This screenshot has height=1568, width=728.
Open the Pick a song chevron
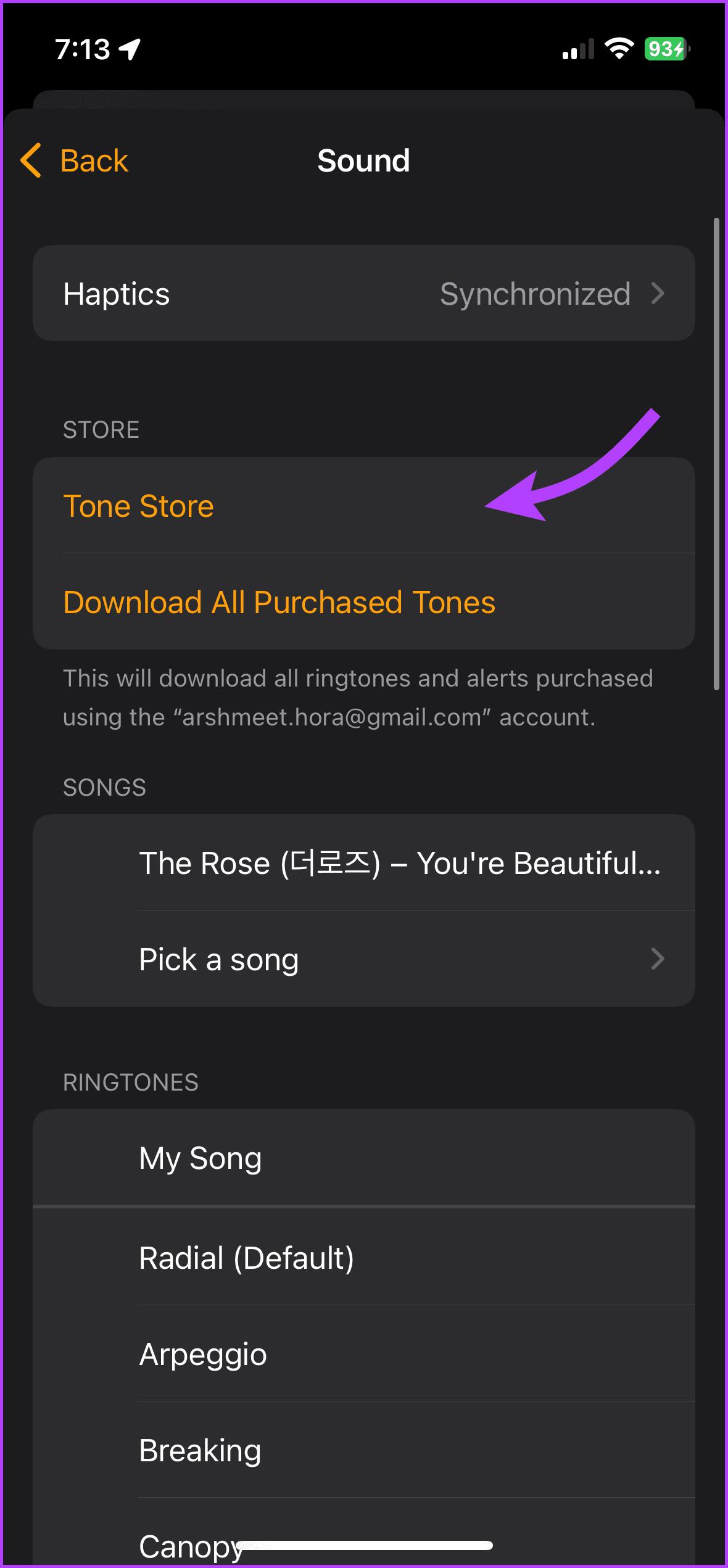pyautogui.click(x=658, y=959)
